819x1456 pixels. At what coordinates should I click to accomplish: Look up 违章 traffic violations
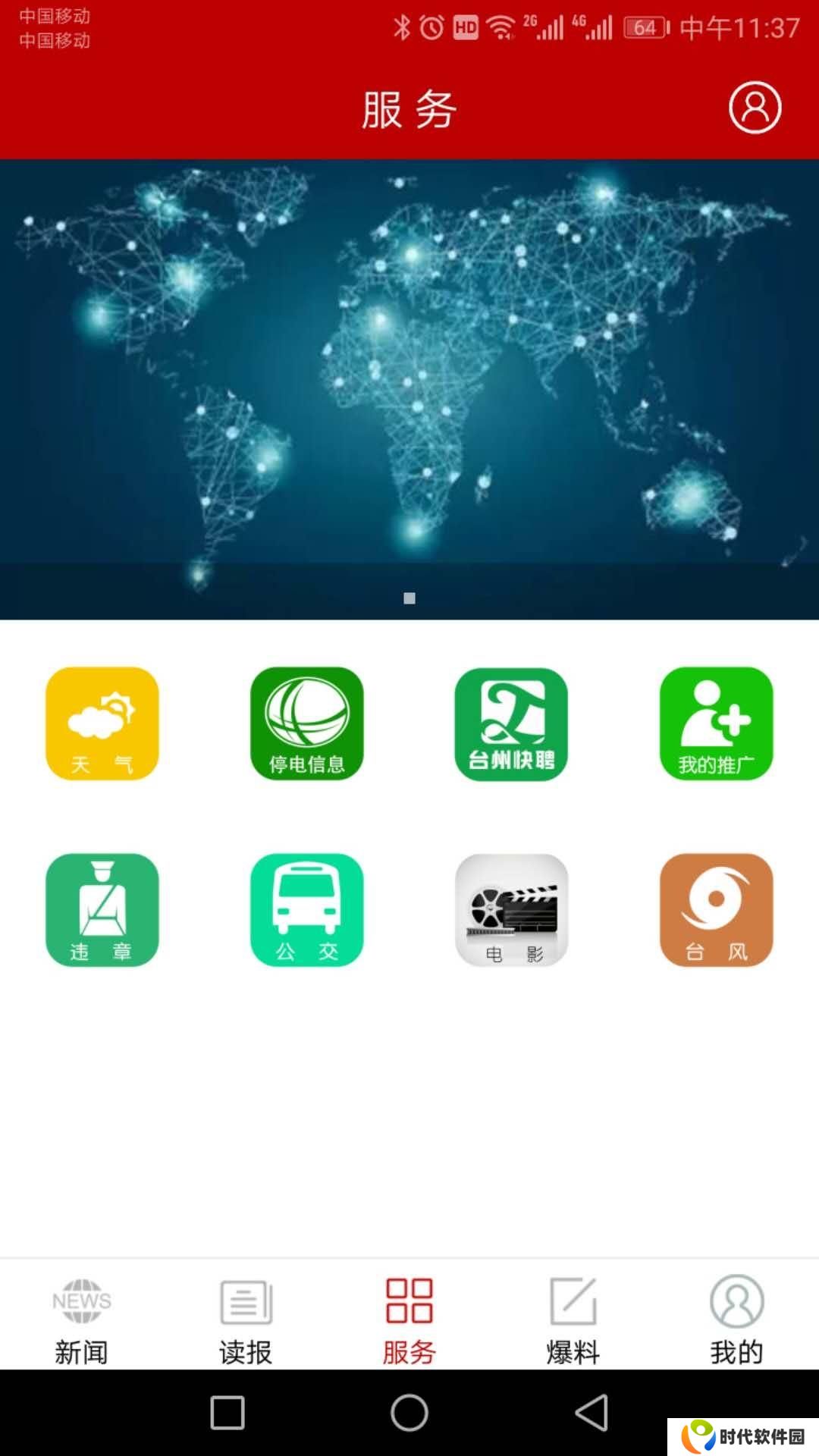[x=102, y=910]
